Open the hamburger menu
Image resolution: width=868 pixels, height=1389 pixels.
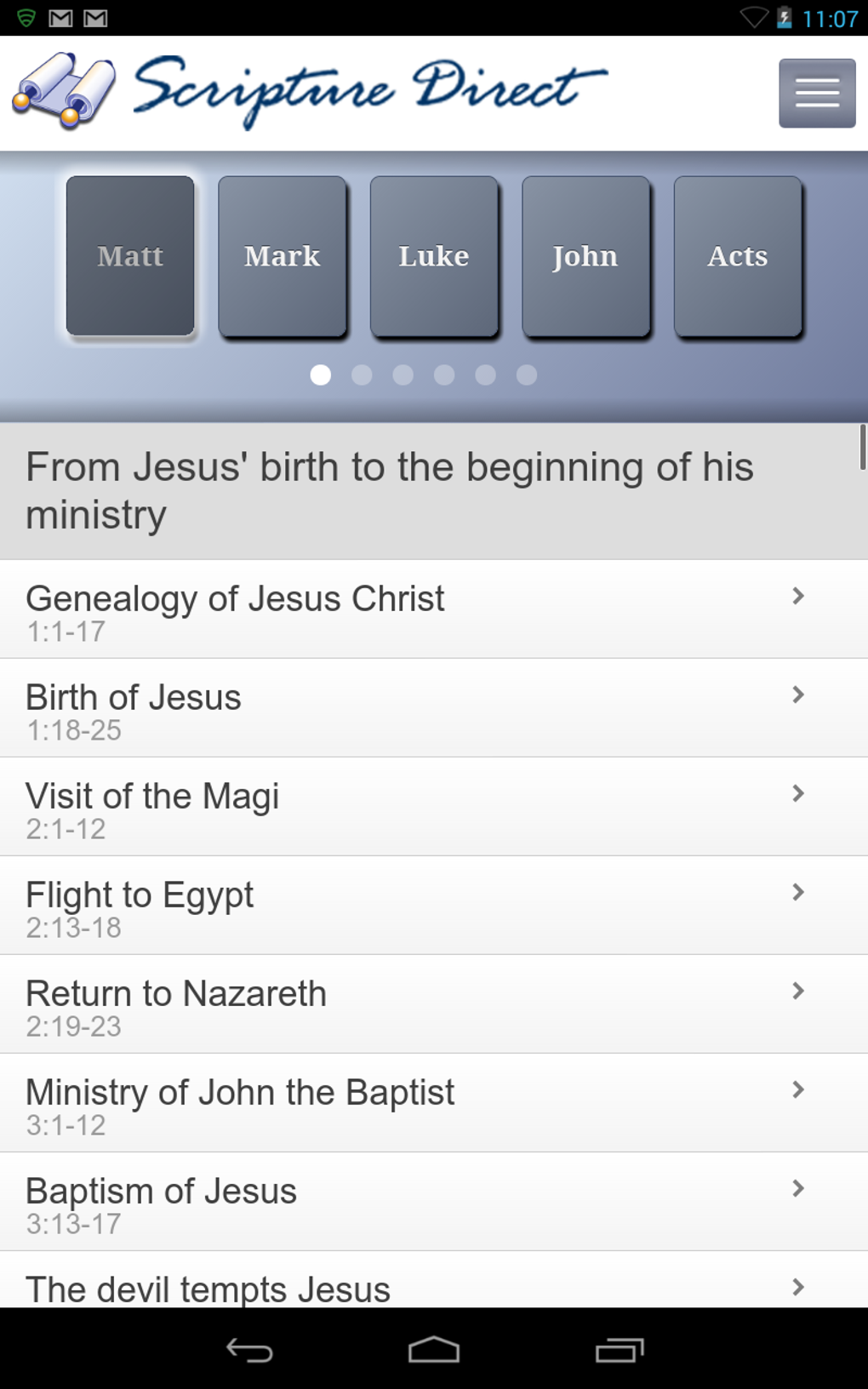click(x=815, y=93)
